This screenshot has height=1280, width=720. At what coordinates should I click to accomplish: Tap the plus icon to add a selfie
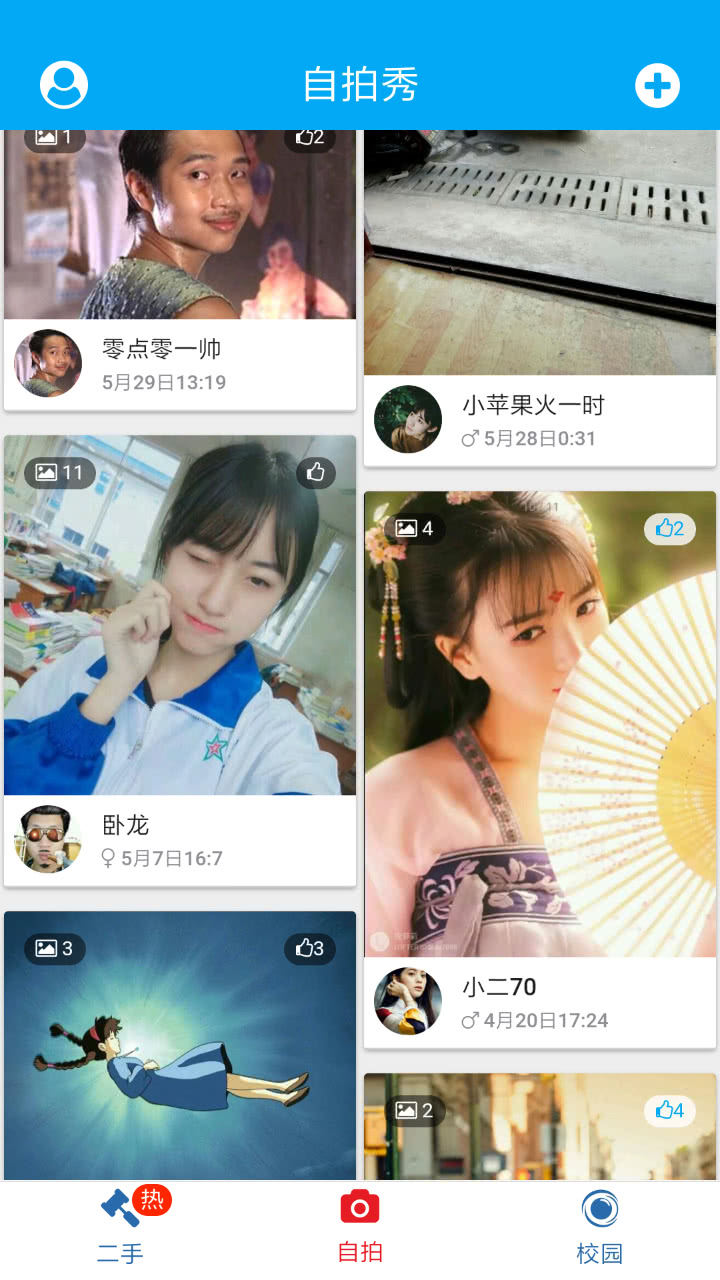click(x=657, y=86)
